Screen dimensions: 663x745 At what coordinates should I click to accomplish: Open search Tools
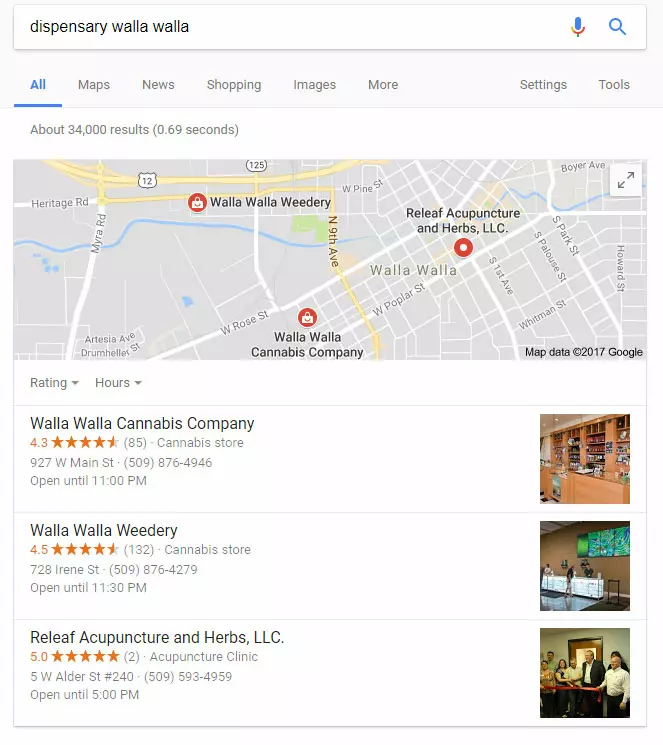pyautogui.click(x=614, y=85)
